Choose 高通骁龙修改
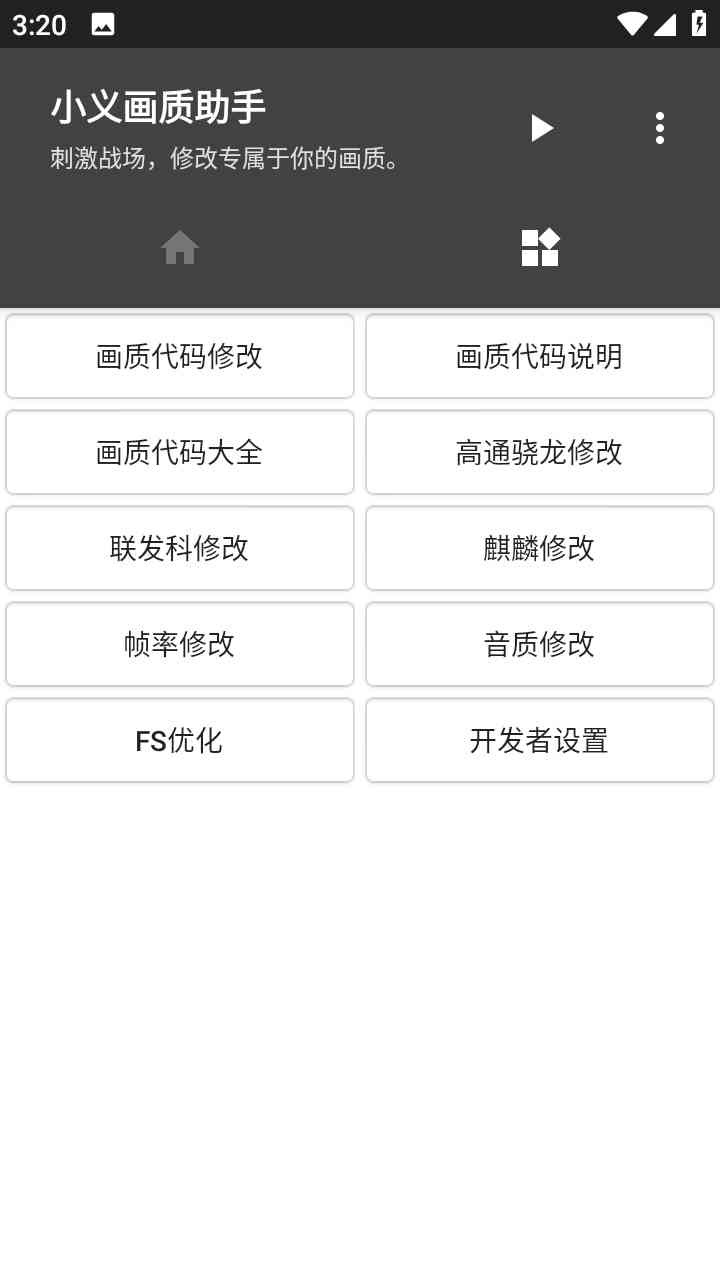The image size is (720, 1280). coord(540,452)
